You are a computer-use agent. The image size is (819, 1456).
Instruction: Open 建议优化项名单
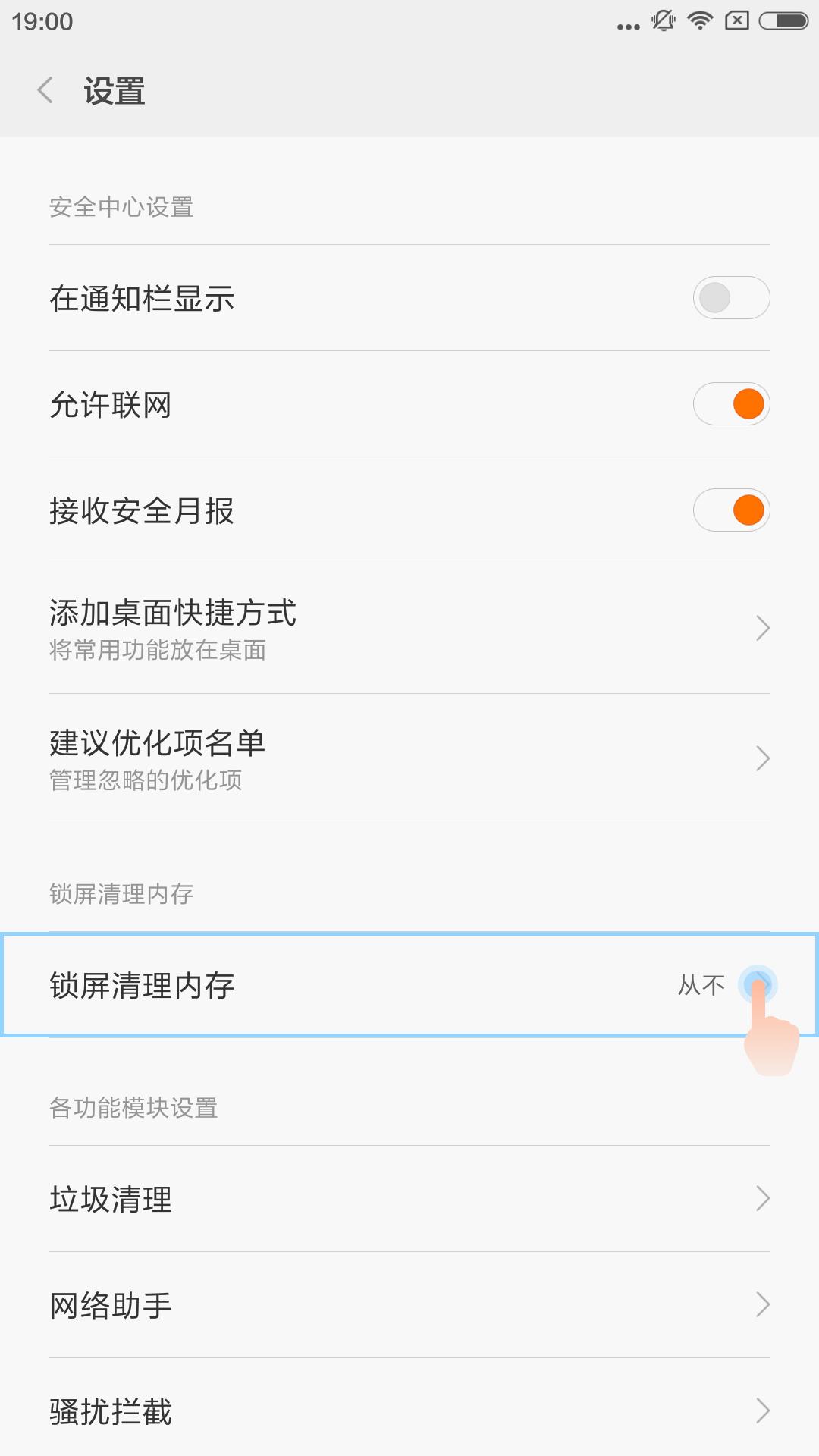[x=409, y=759]
